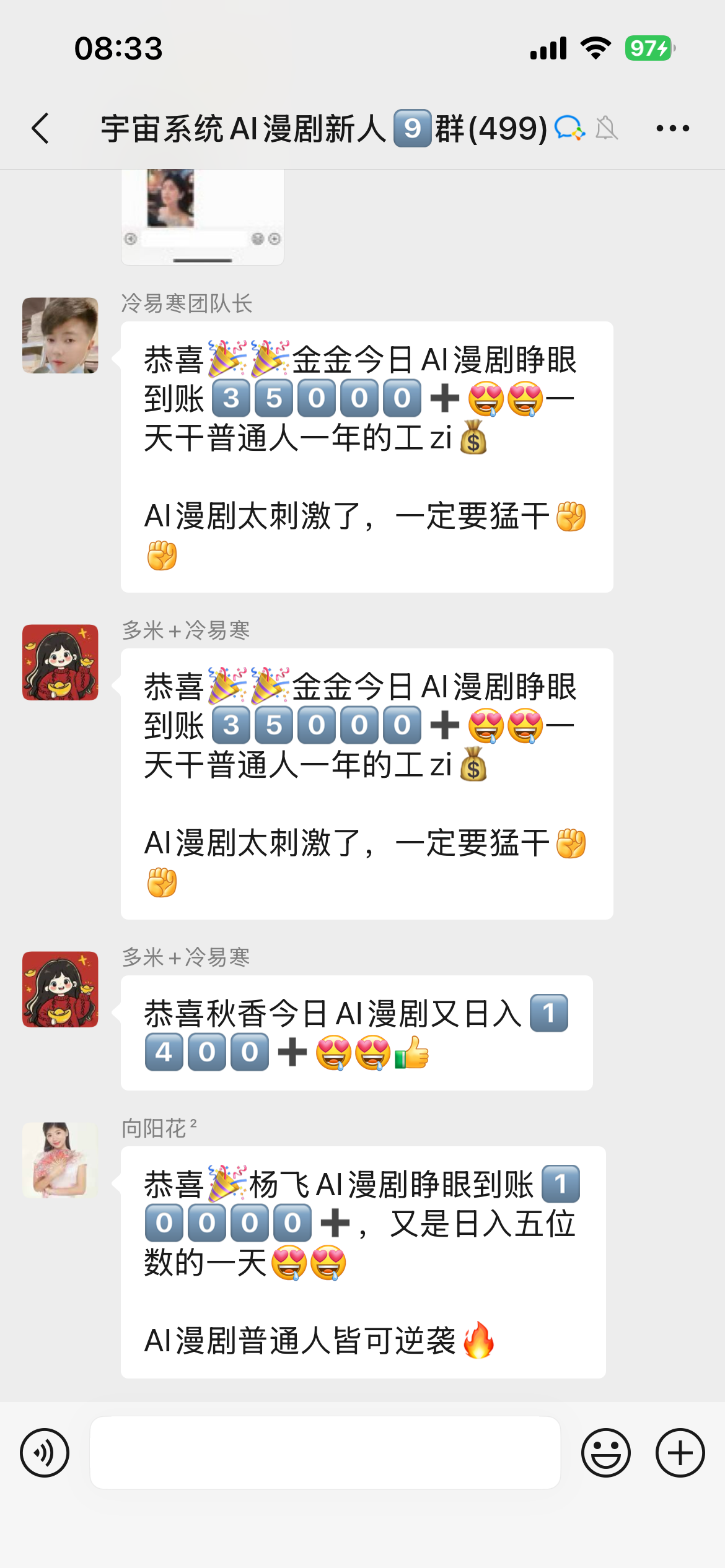Open the group chat overflow menu
Image resolution: width=725 pixels, height=1568 pixels.
pos(672,128)
